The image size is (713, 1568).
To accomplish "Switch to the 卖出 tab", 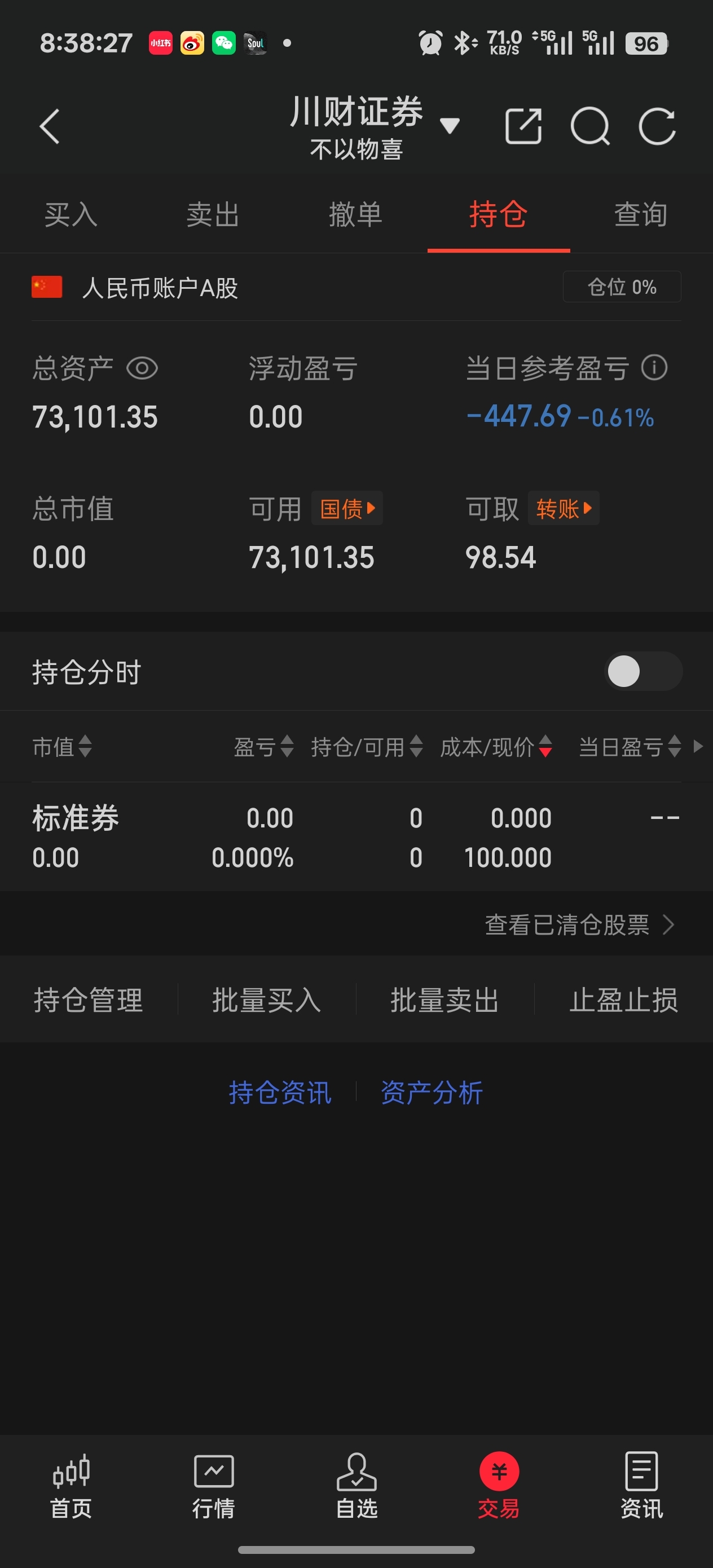I will pyautogui.click(x=213, y=215).
